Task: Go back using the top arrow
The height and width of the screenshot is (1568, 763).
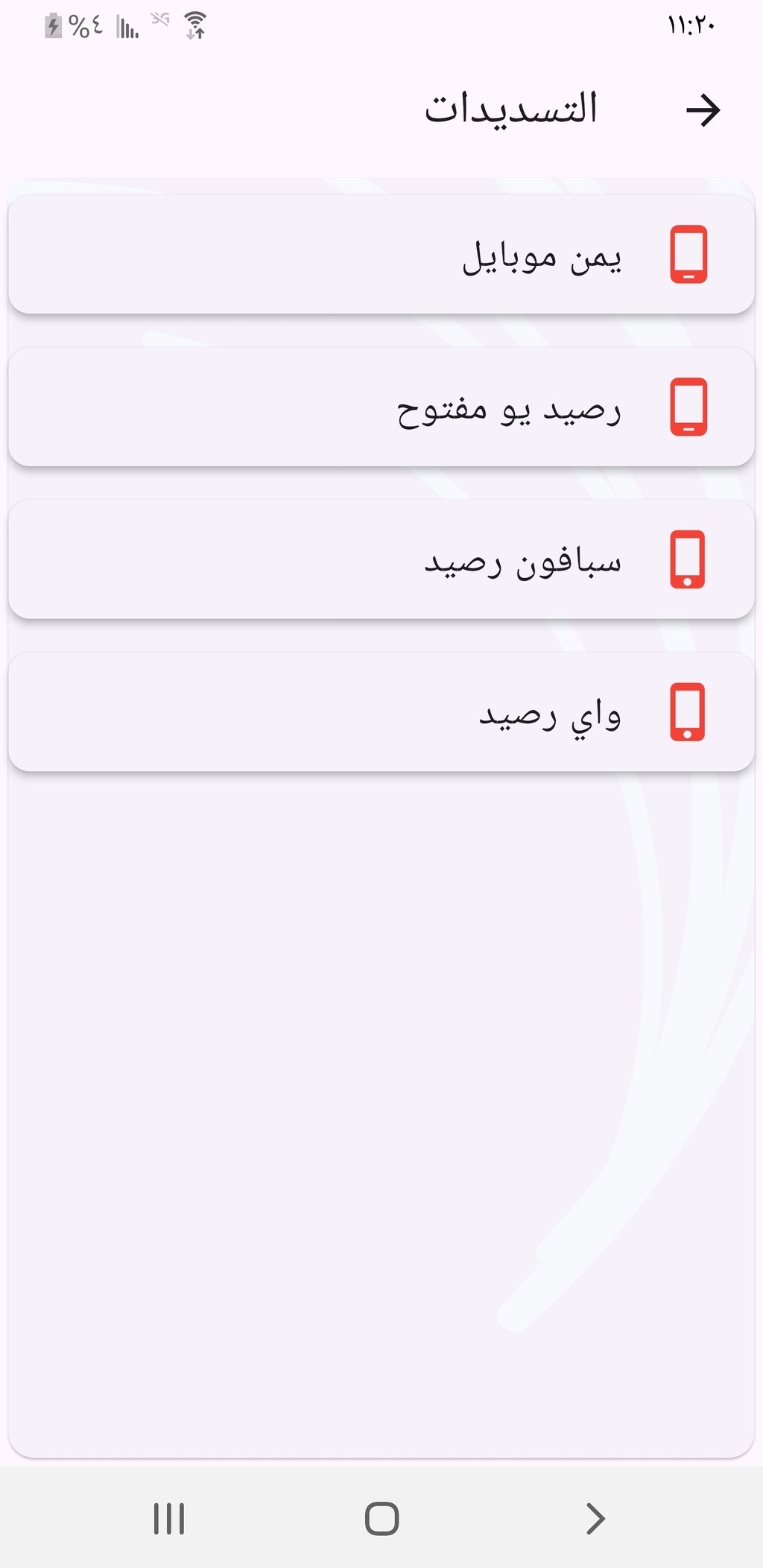Action: click(x=703, y=110)
